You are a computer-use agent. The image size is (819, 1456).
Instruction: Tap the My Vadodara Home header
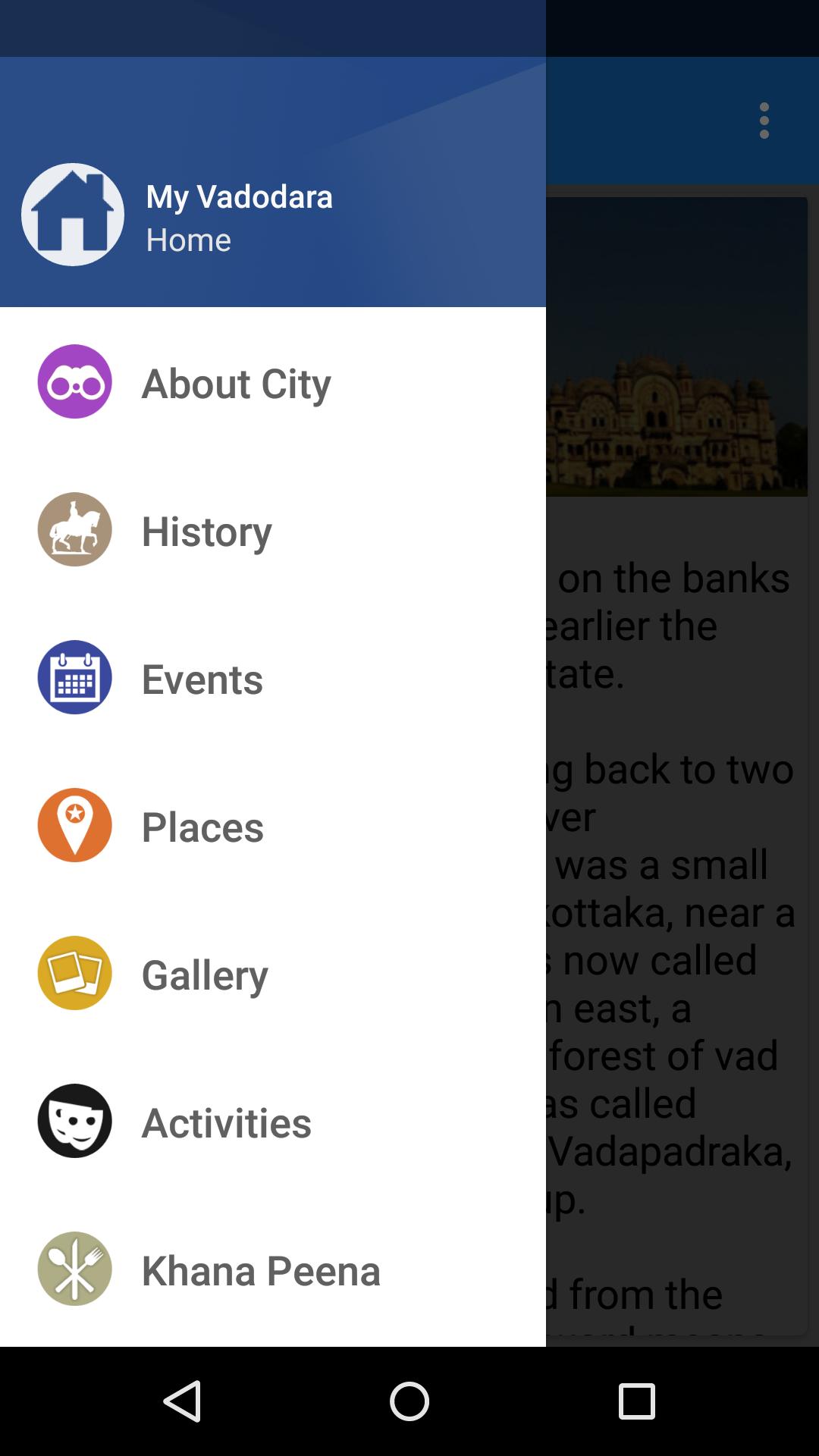point(239,216)
